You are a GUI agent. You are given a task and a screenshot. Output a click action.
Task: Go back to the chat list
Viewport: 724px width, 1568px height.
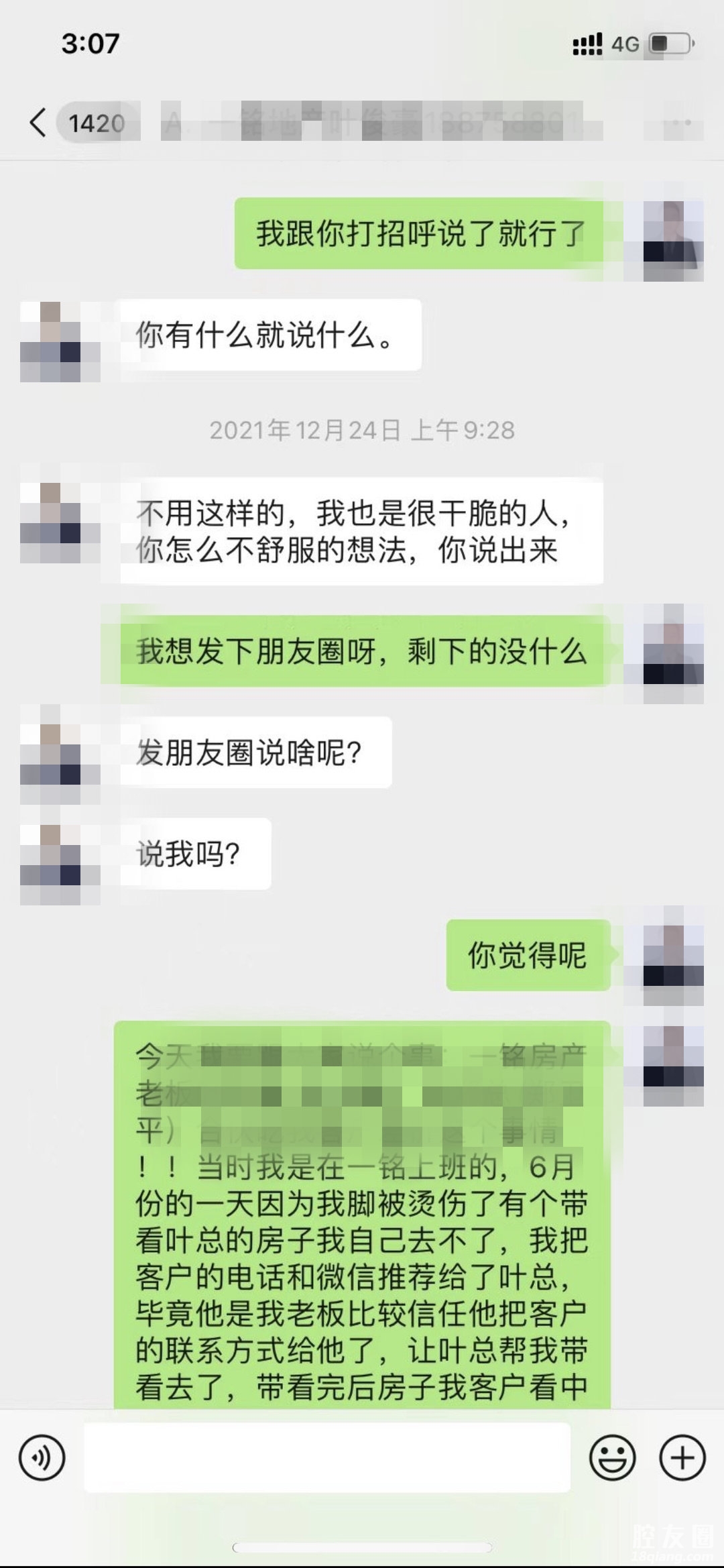point(39,123)
